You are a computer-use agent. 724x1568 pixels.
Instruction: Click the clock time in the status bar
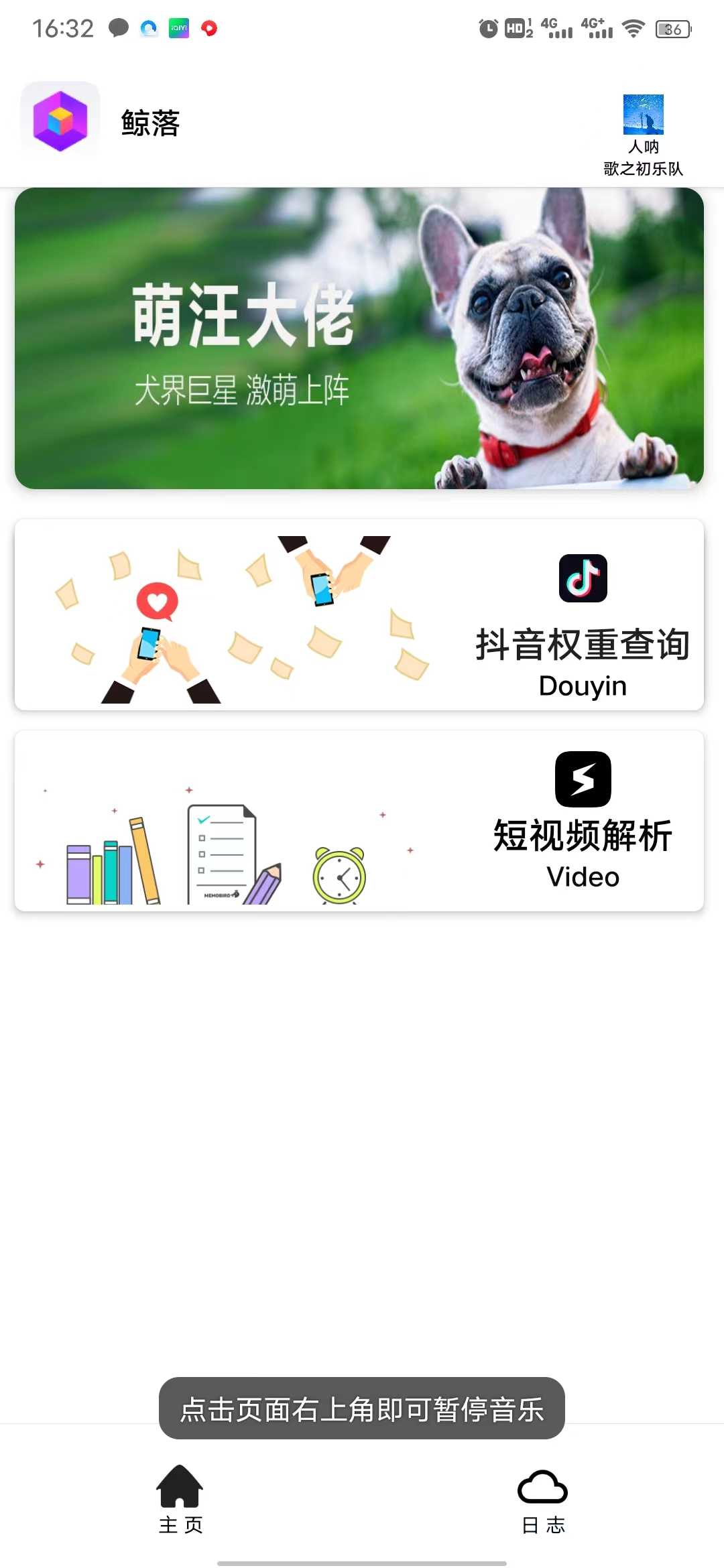click(x=64, y=28)
